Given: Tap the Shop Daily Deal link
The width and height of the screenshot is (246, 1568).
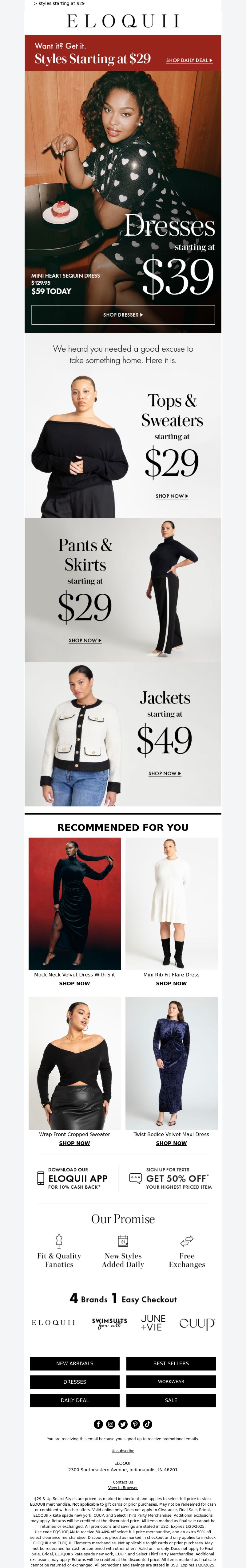Looking at the screenshot, I should click(189, 60).
